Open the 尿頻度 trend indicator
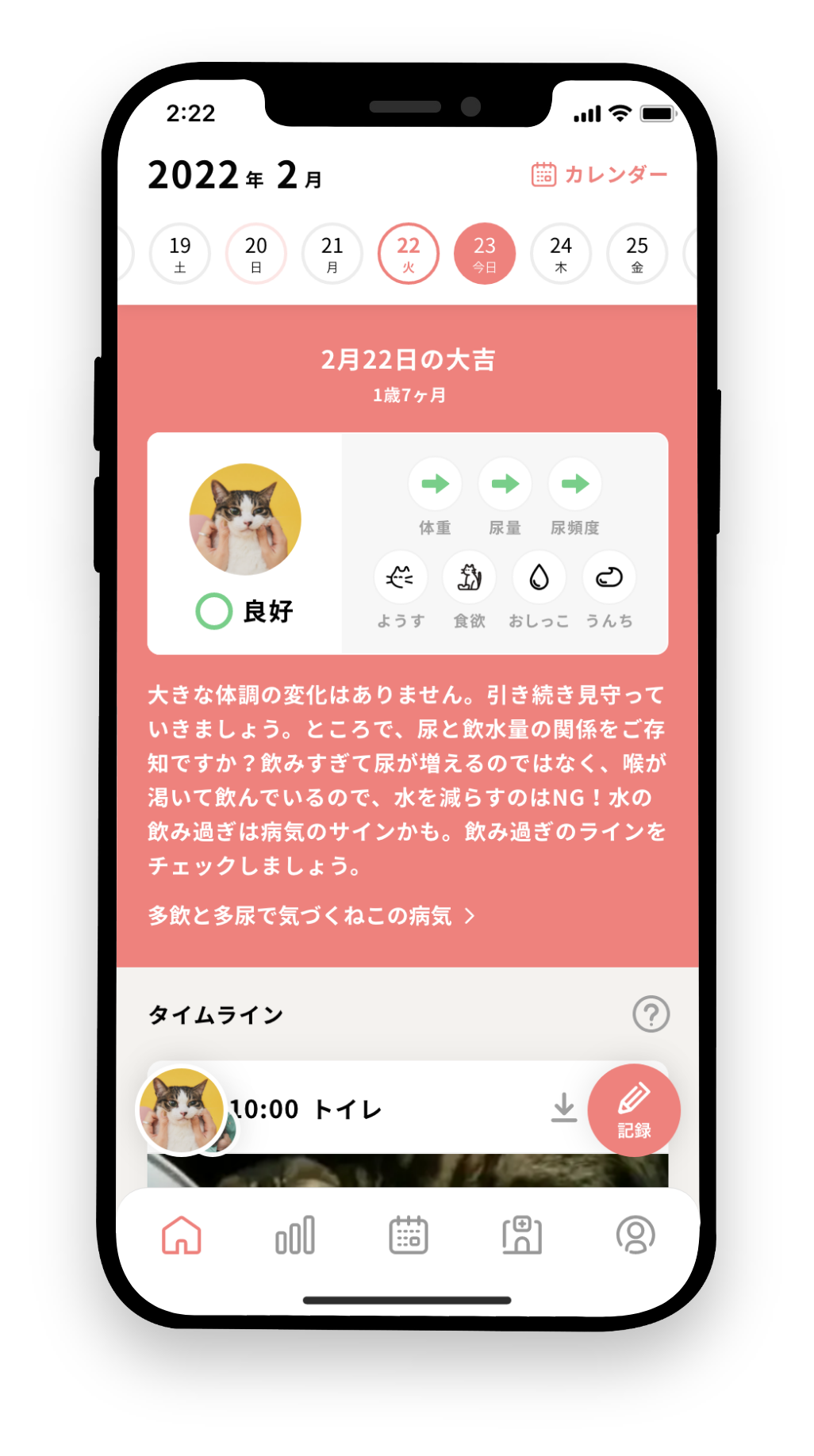814x1456 pixels. point(575,485)
